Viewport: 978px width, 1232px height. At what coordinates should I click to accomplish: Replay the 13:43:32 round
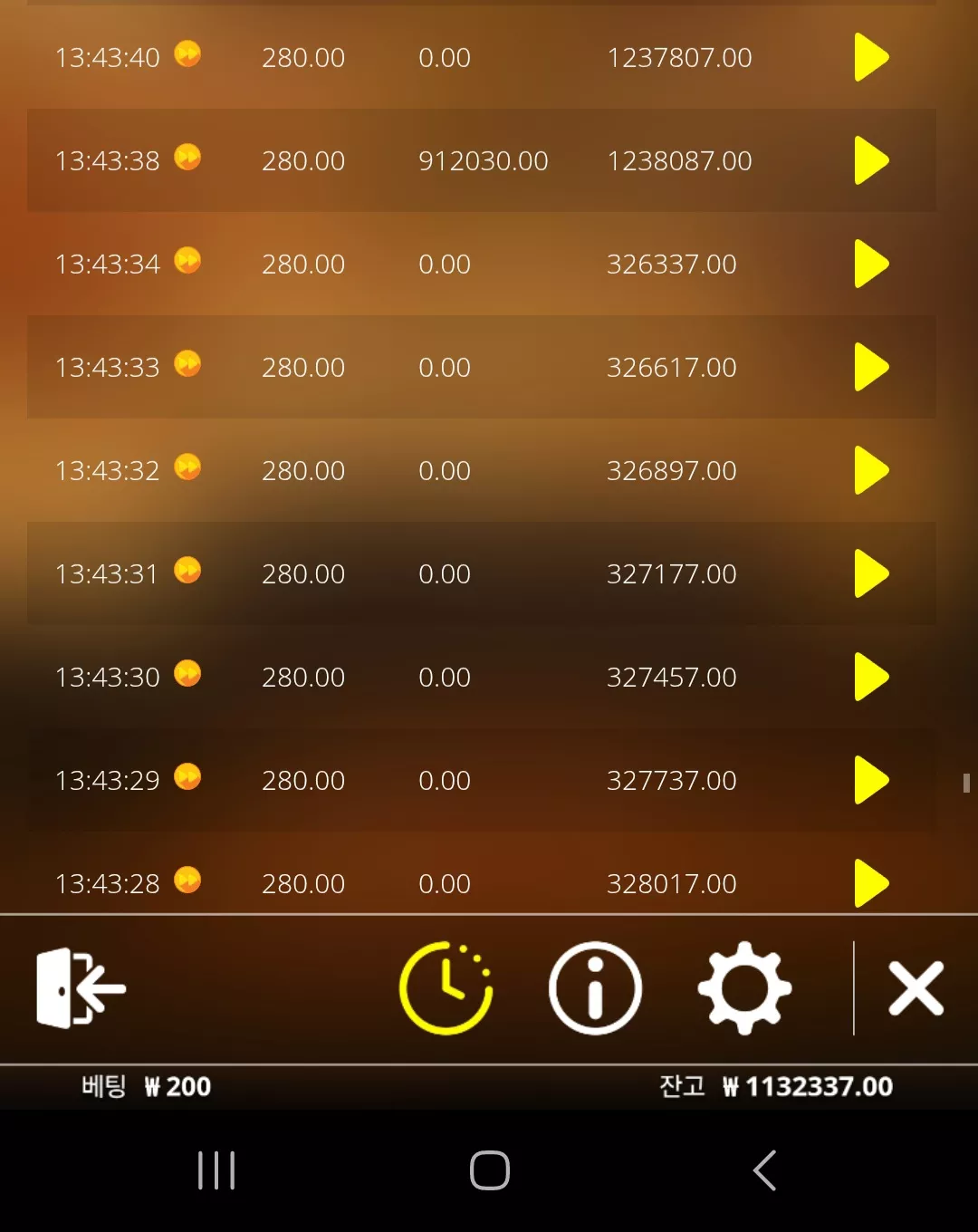pos(871,470)
